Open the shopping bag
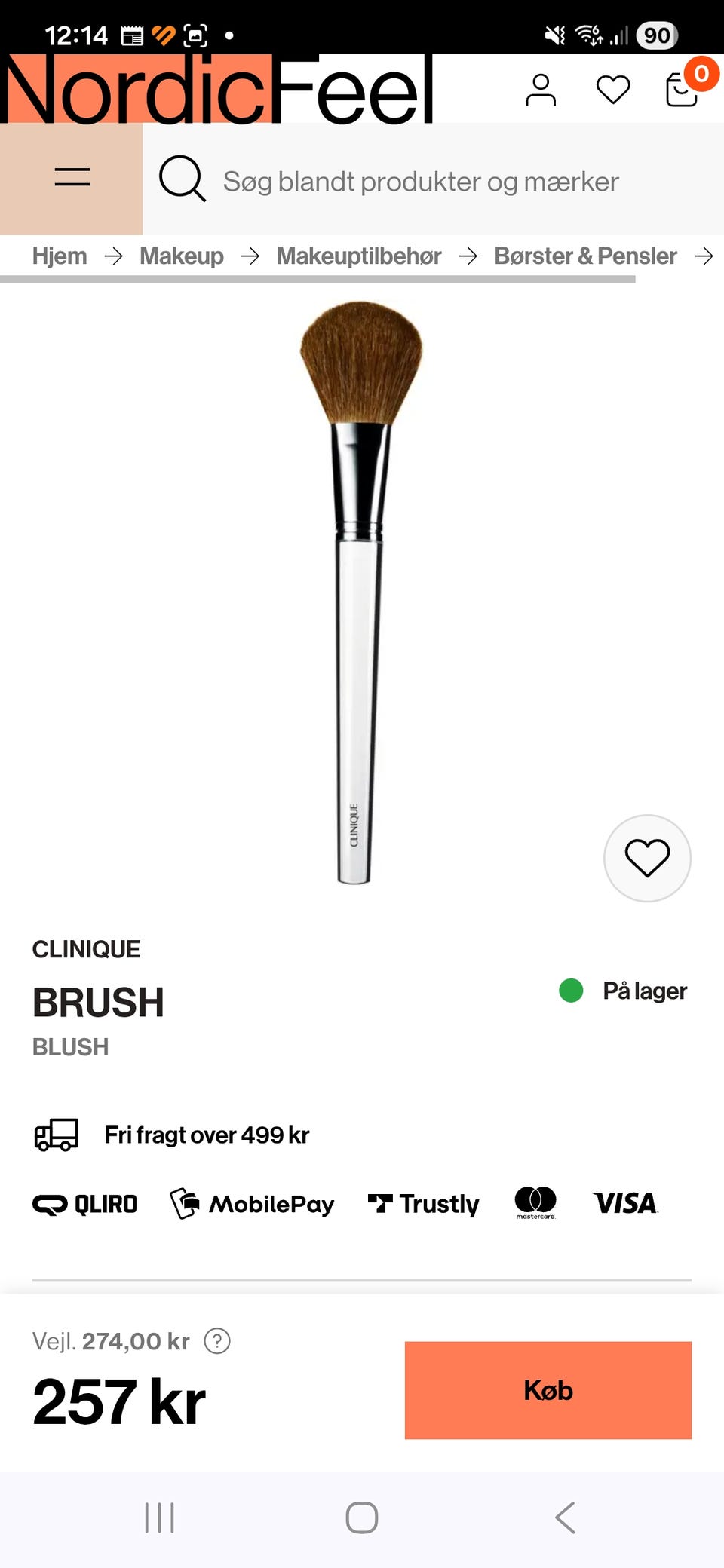724x1568 pixels. pyautogui.click(x=683, y=90)
